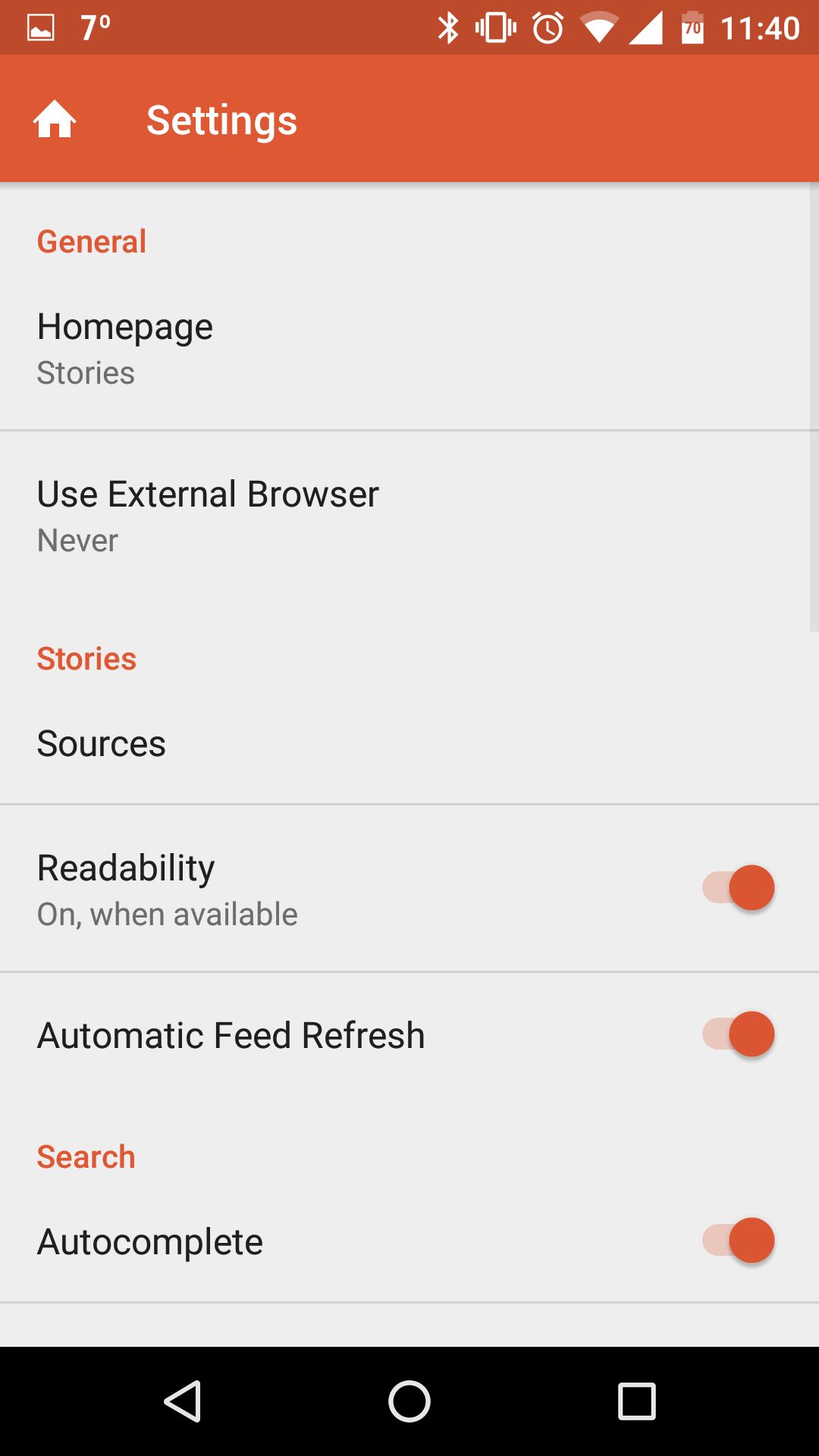Disable Automatic Feed Refresh
Viewport: 819px width, 1456px height.
739,1034
